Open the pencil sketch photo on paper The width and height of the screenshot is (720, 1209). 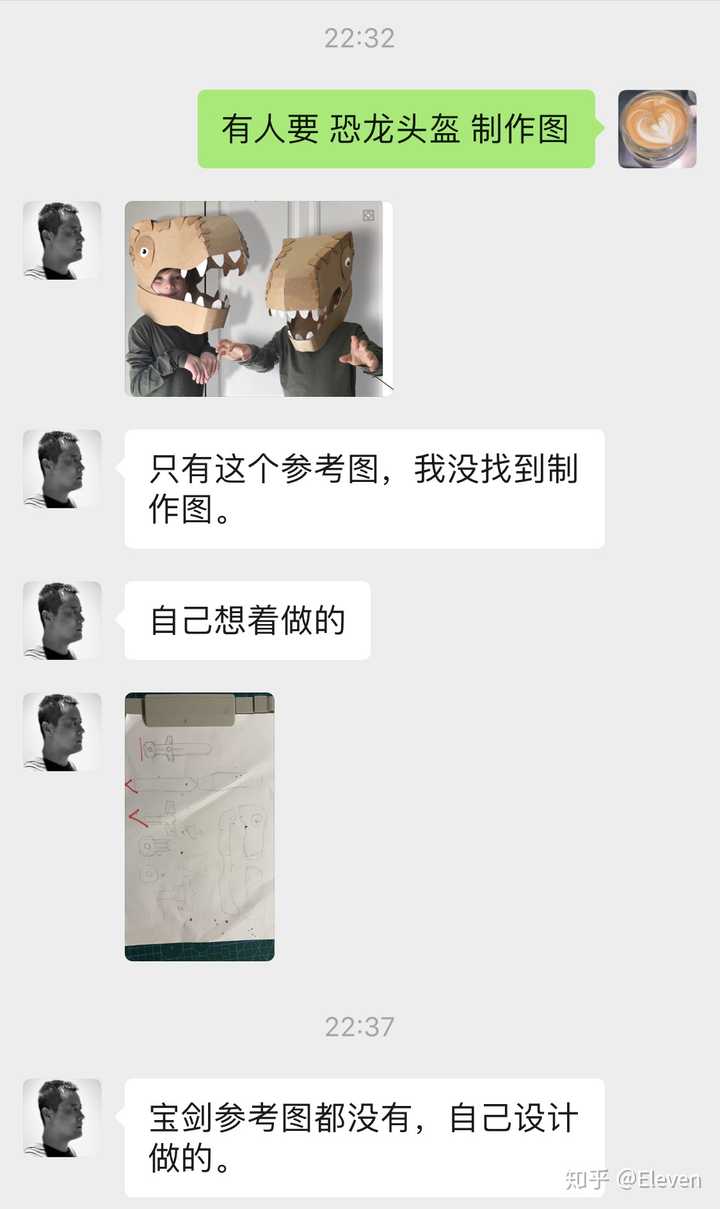(x=199, y=826)
